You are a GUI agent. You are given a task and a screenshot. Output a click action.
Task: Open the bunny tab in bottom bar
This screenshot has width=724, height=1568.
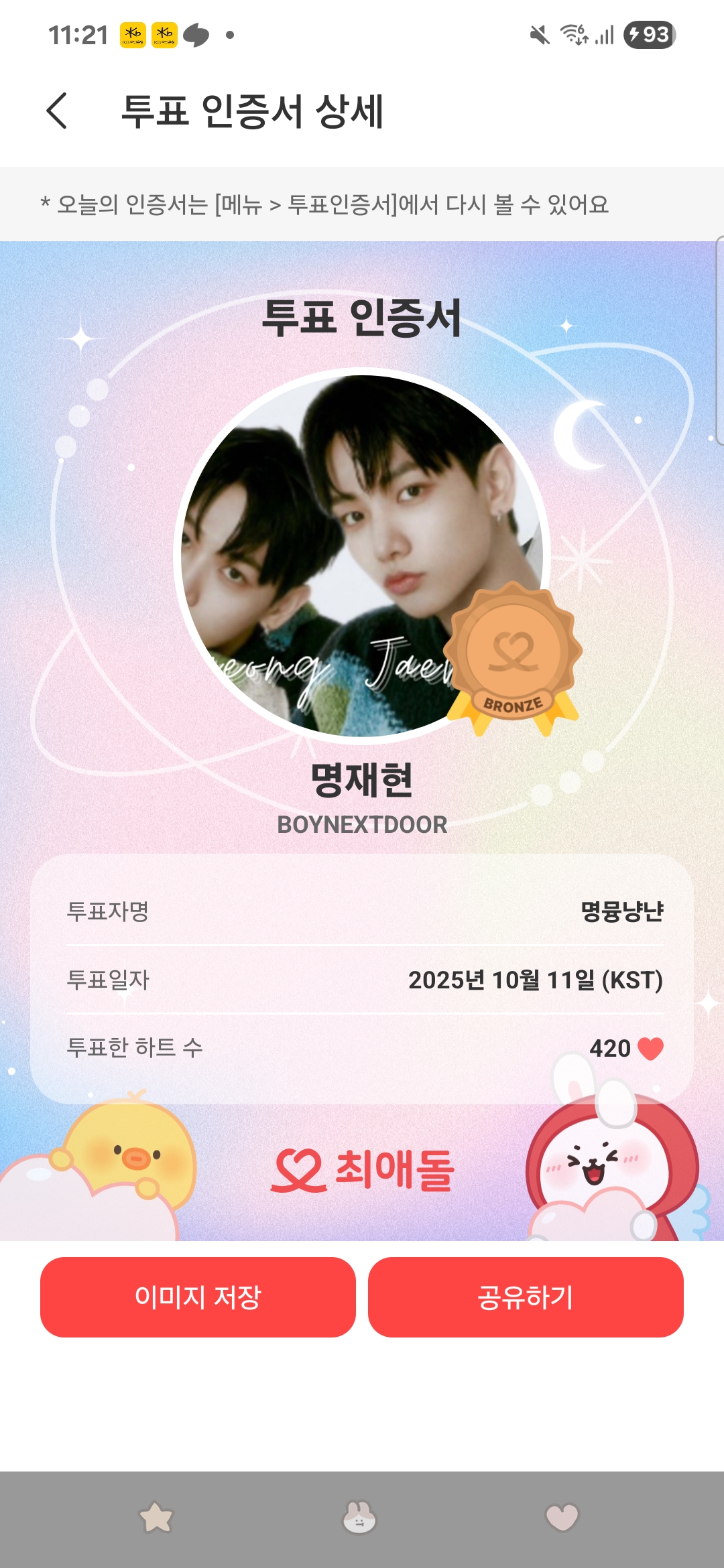coord(359,1518)
